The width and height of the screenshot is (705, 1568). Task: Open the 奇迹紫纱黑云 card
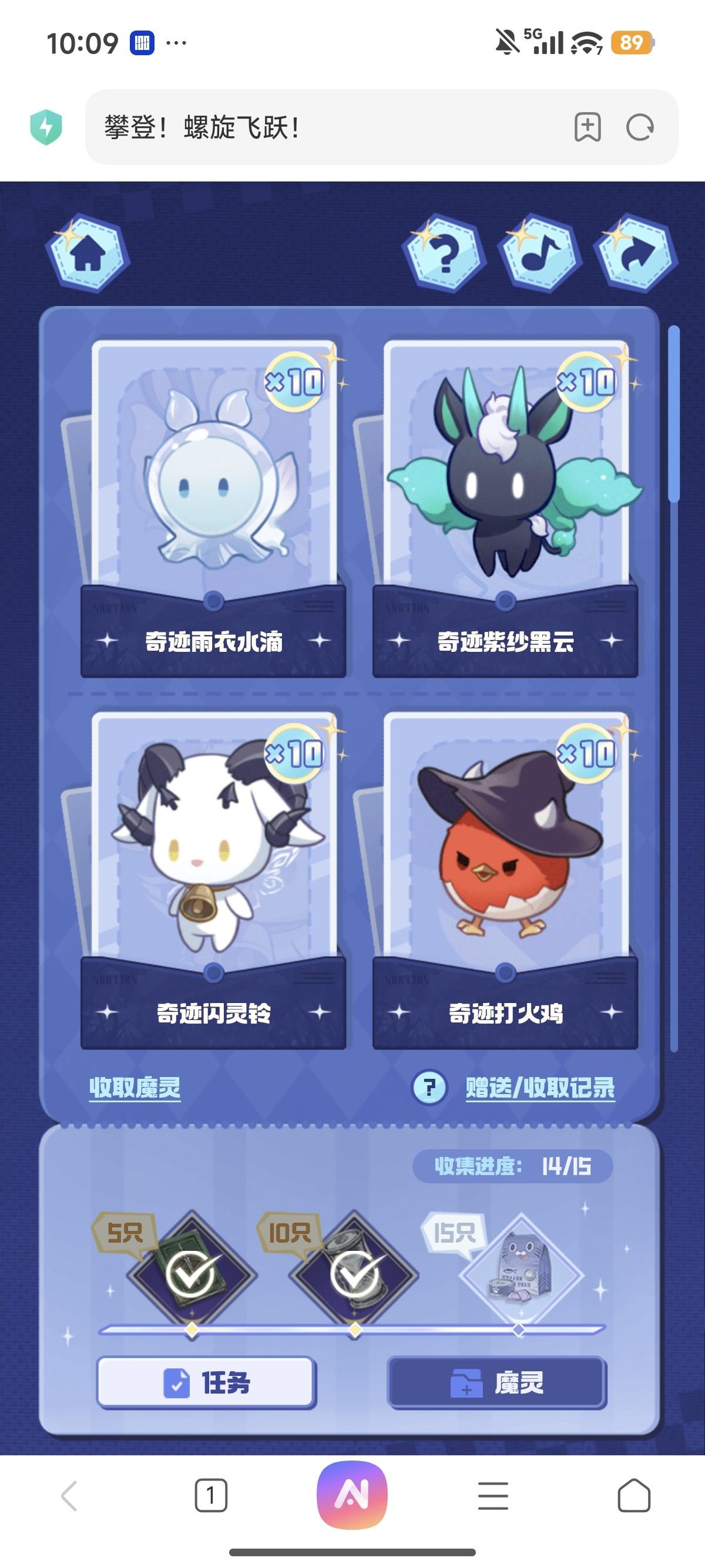click(x=505, y=508)
